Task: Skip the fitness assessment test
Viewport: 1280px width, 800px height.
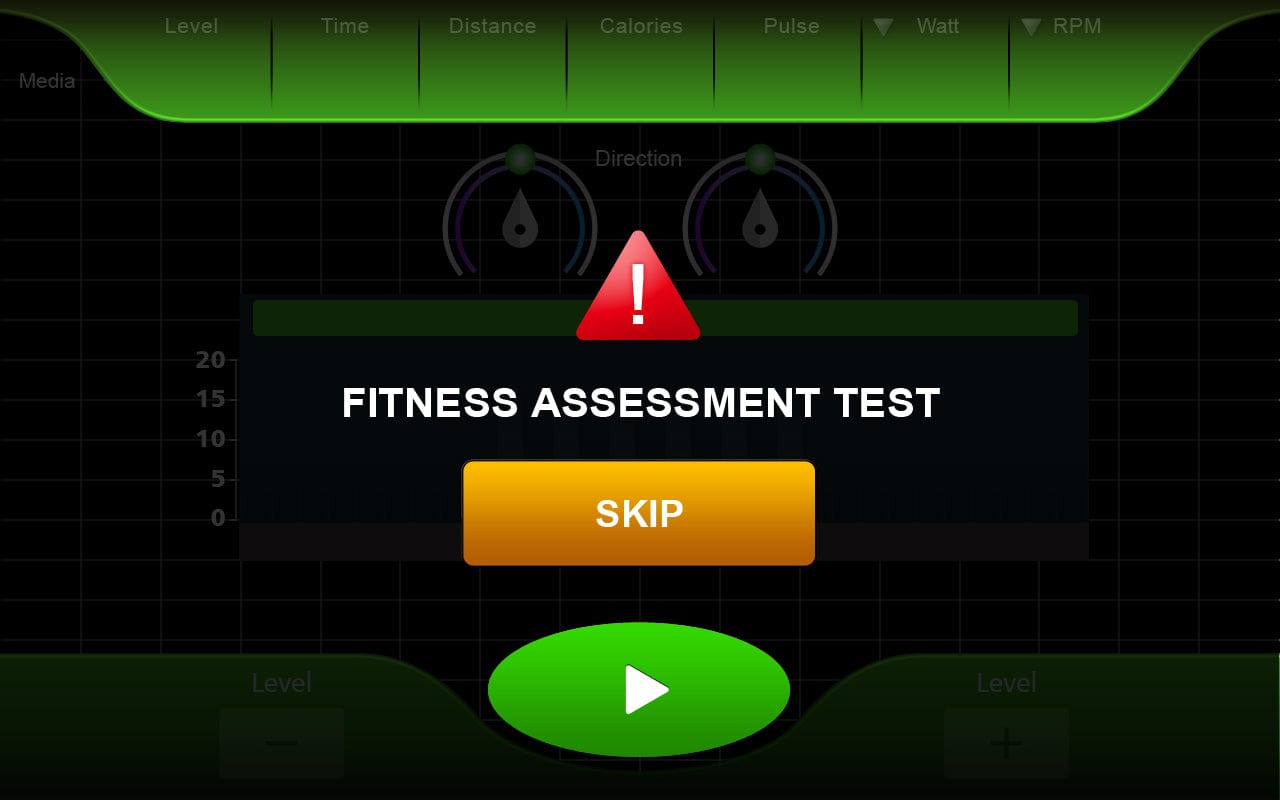Action: pos(638,513)
